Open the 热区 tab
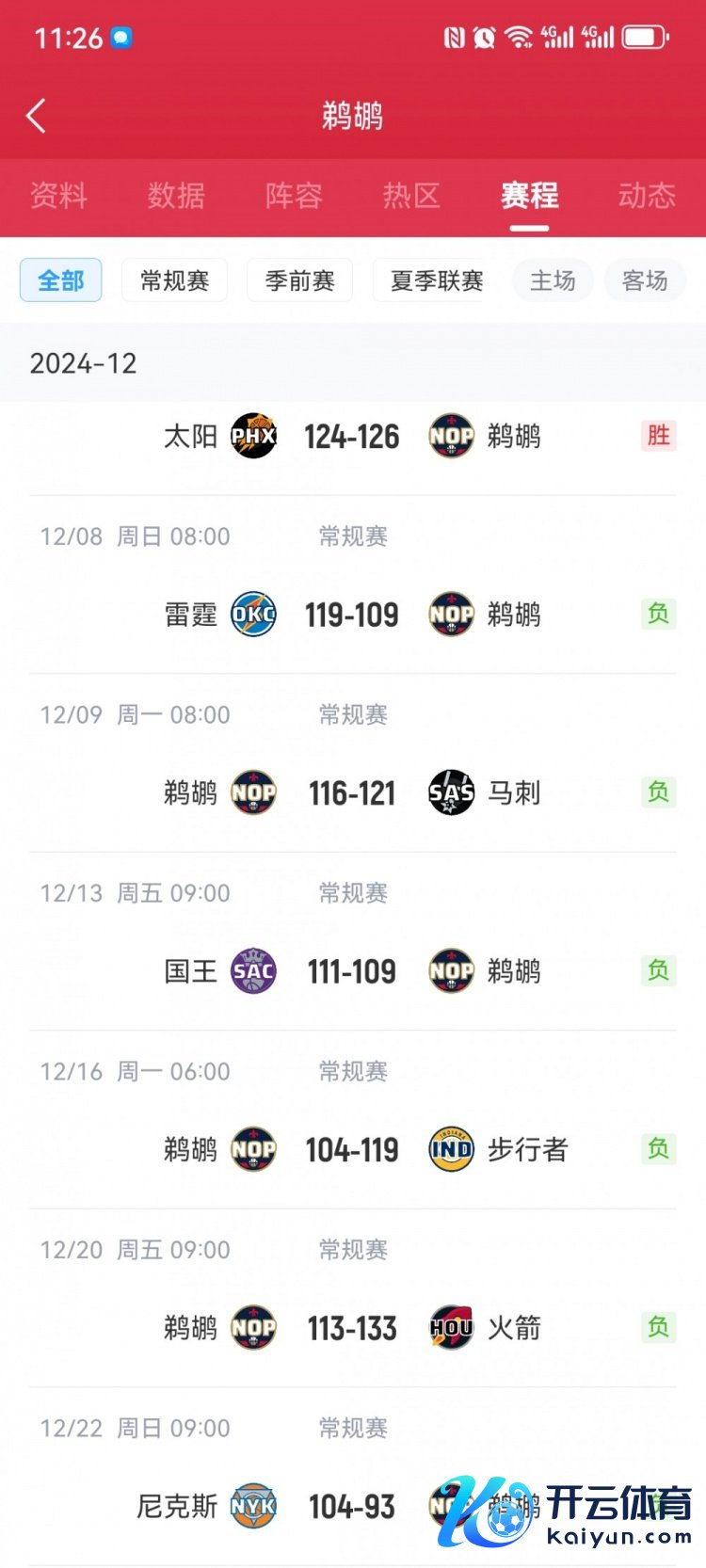Image resolution: width=706 pixels, height=1568 pixels. click(411, 196)
